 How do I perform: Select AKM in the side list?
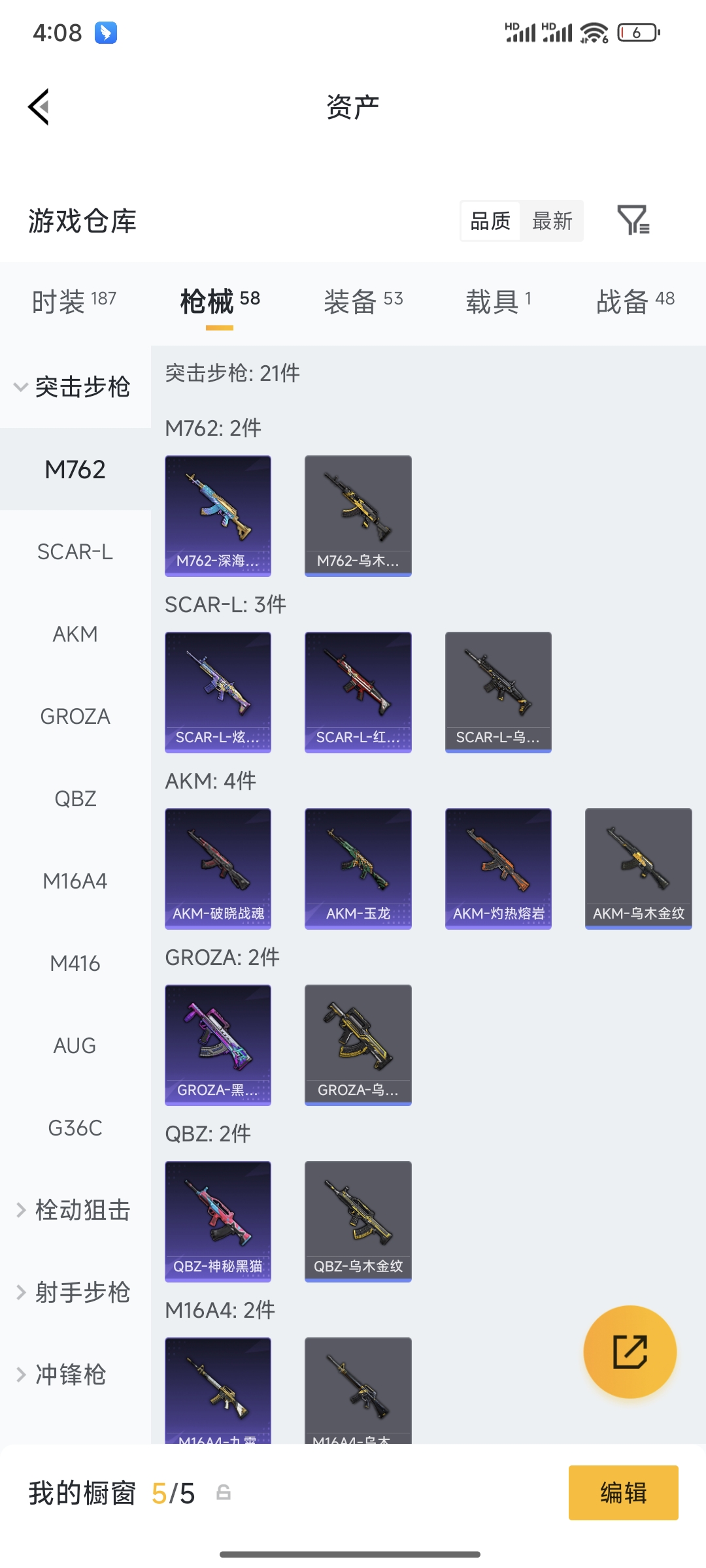pyautogui.click(x=75, y=634)
